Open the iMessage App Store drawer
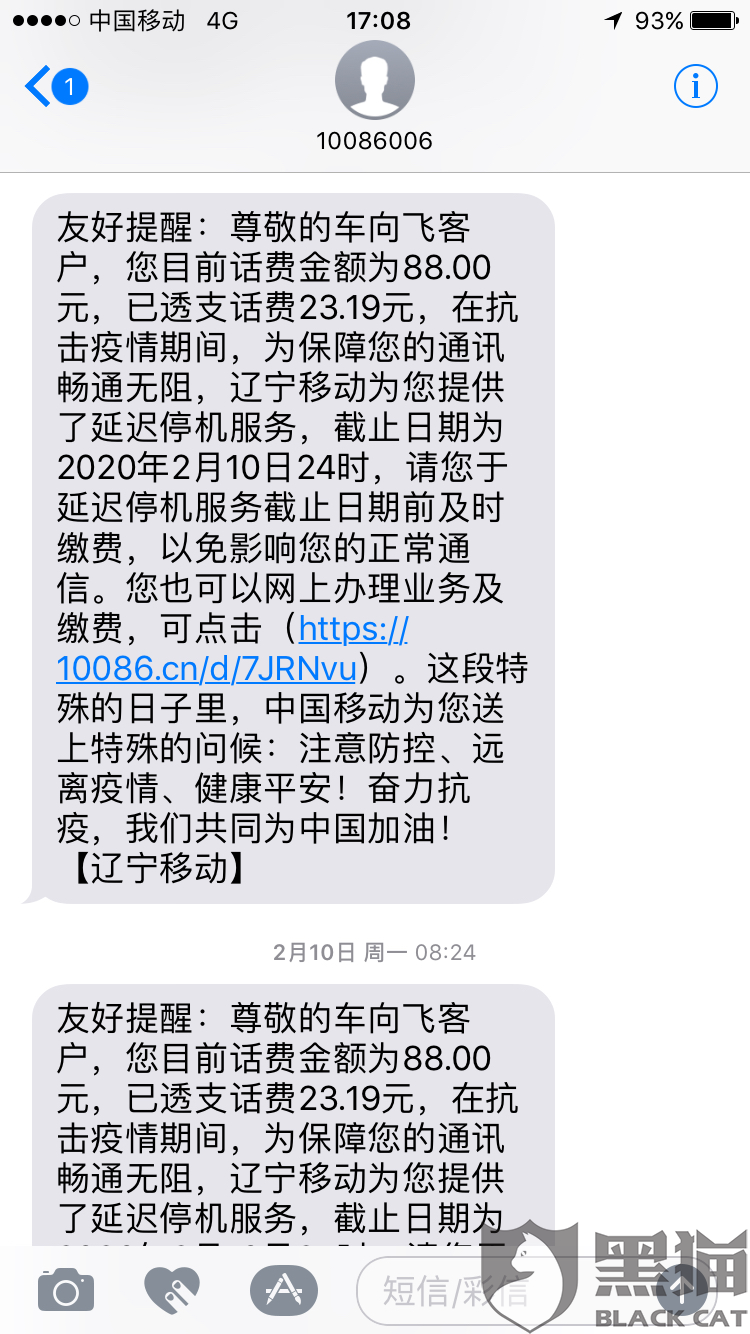 [x=283, y=1290]
